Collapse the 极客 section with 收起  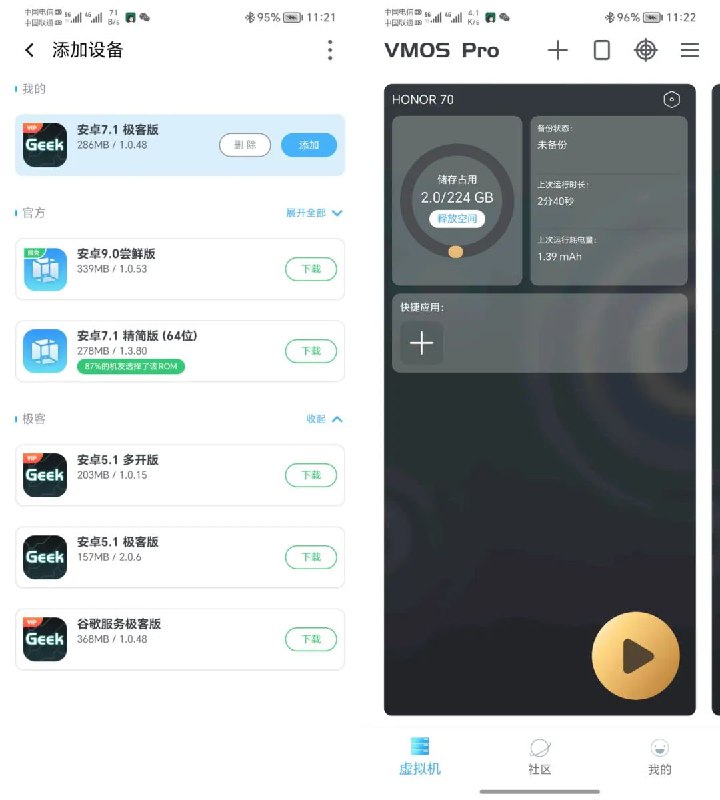[x=324, y=419]
